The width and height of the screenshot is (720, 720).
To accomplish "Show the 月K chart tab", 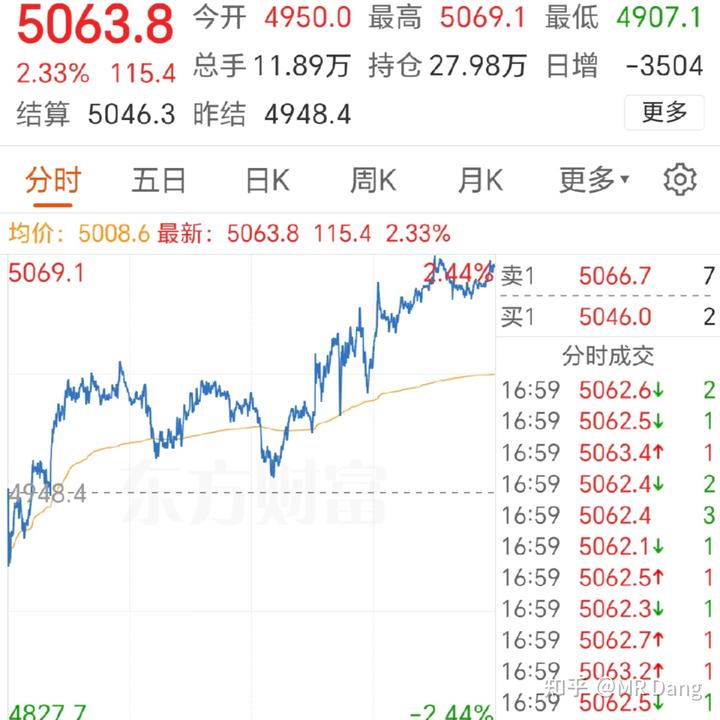I will [x=480, y=181].
